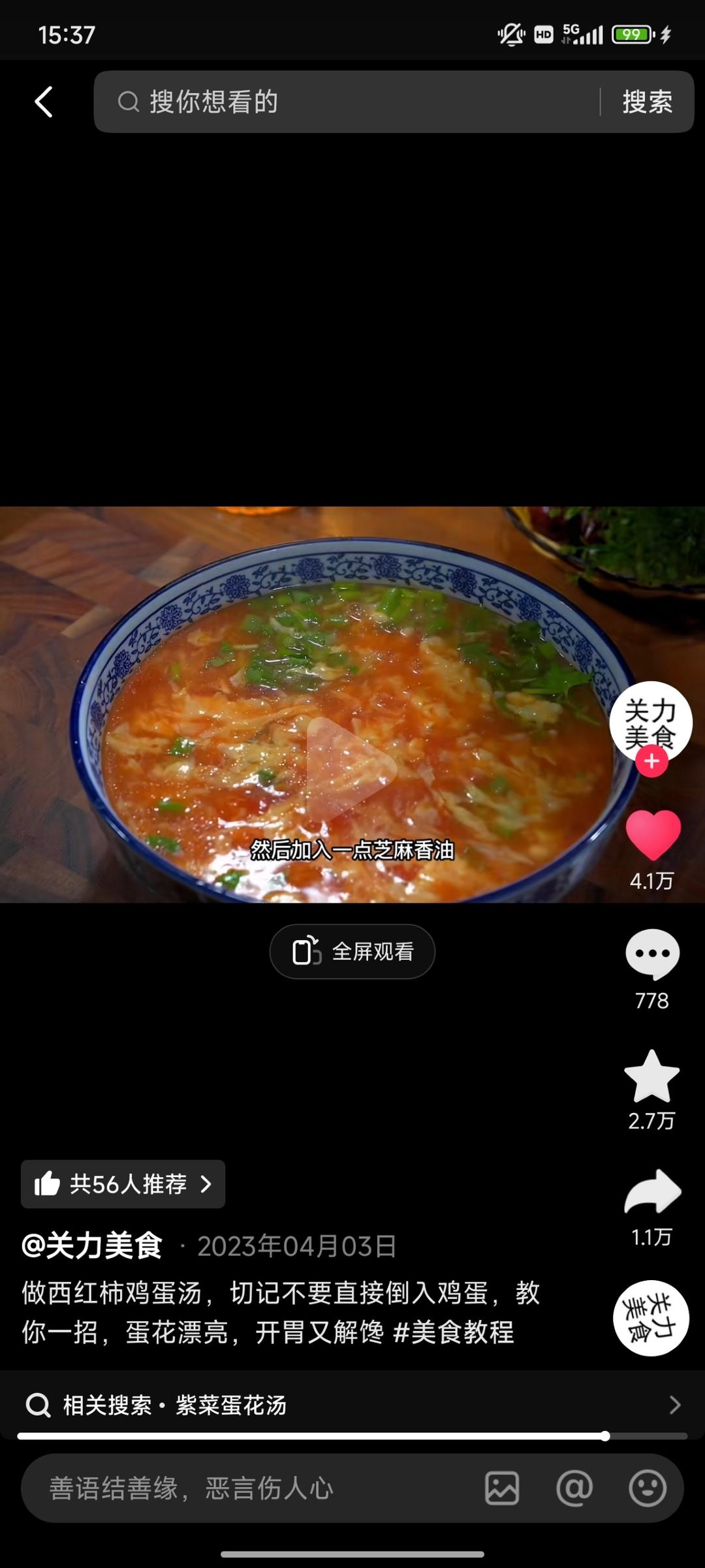Watch in fullscreen via 全屏观看
This screenshot has width=705, height=1568.
point(352,951)
